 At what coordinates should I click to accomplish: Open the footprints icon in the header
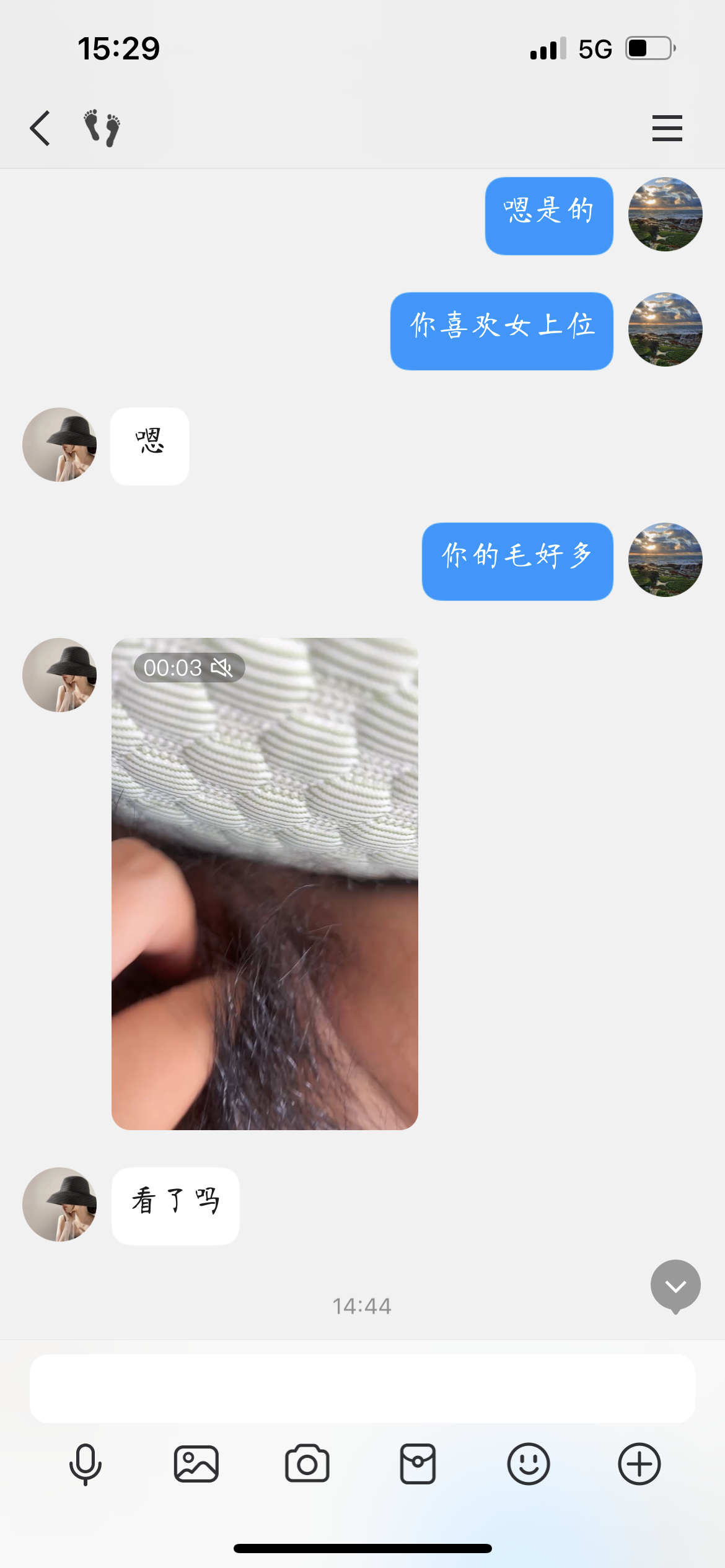102,128
